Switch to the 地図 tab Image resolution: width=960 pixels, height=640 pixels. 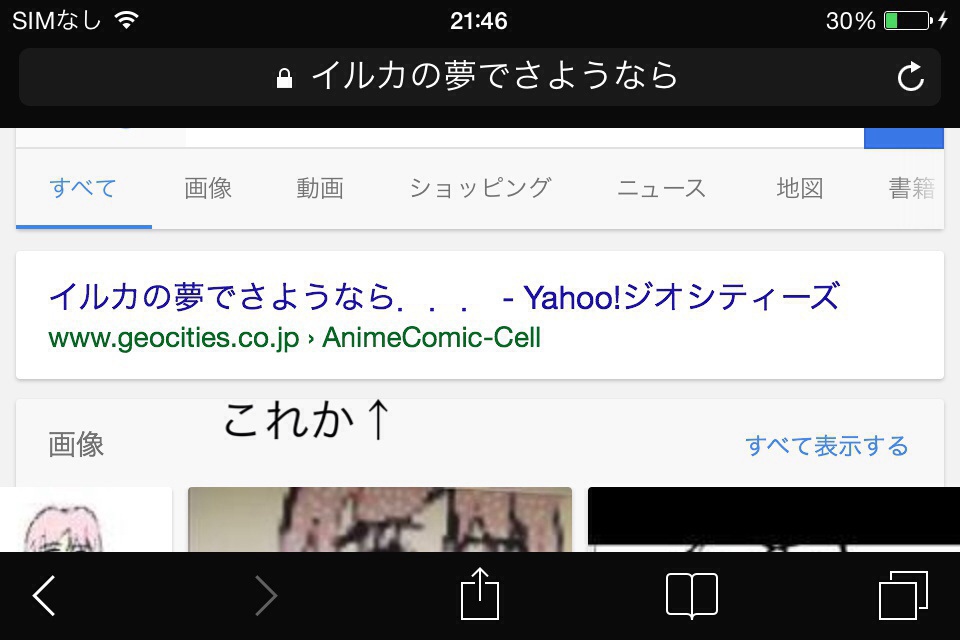(x=800, y=188)
